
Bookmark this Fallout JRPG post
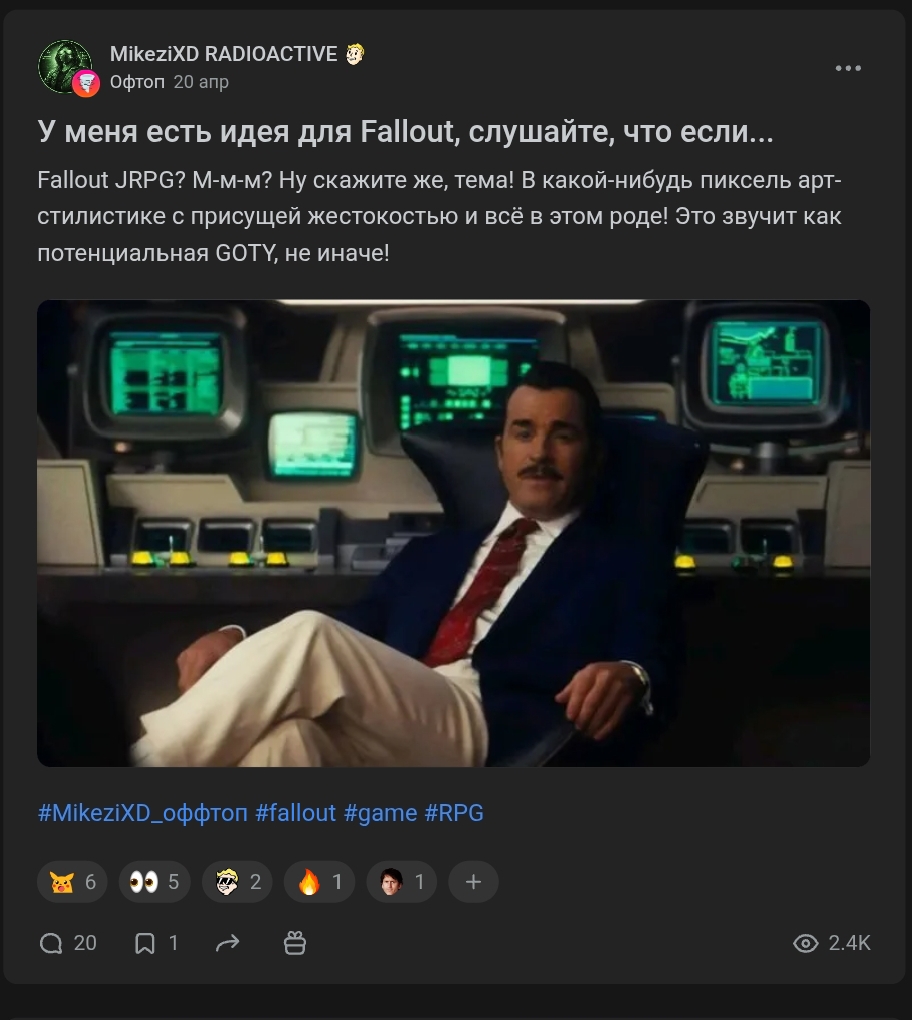coord(156,943)
